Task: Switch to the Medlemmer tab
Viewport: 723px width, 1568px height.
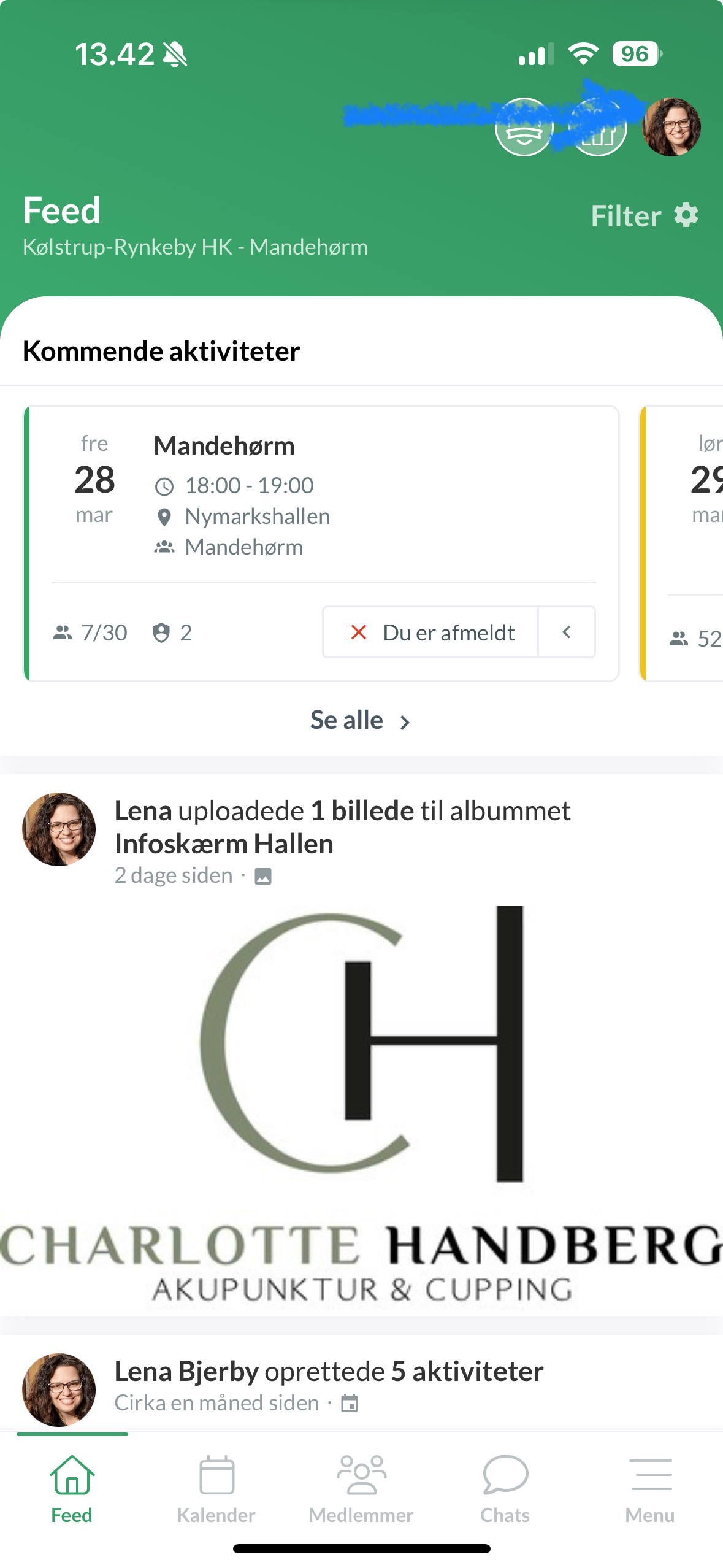Action: coord(361,1489)
